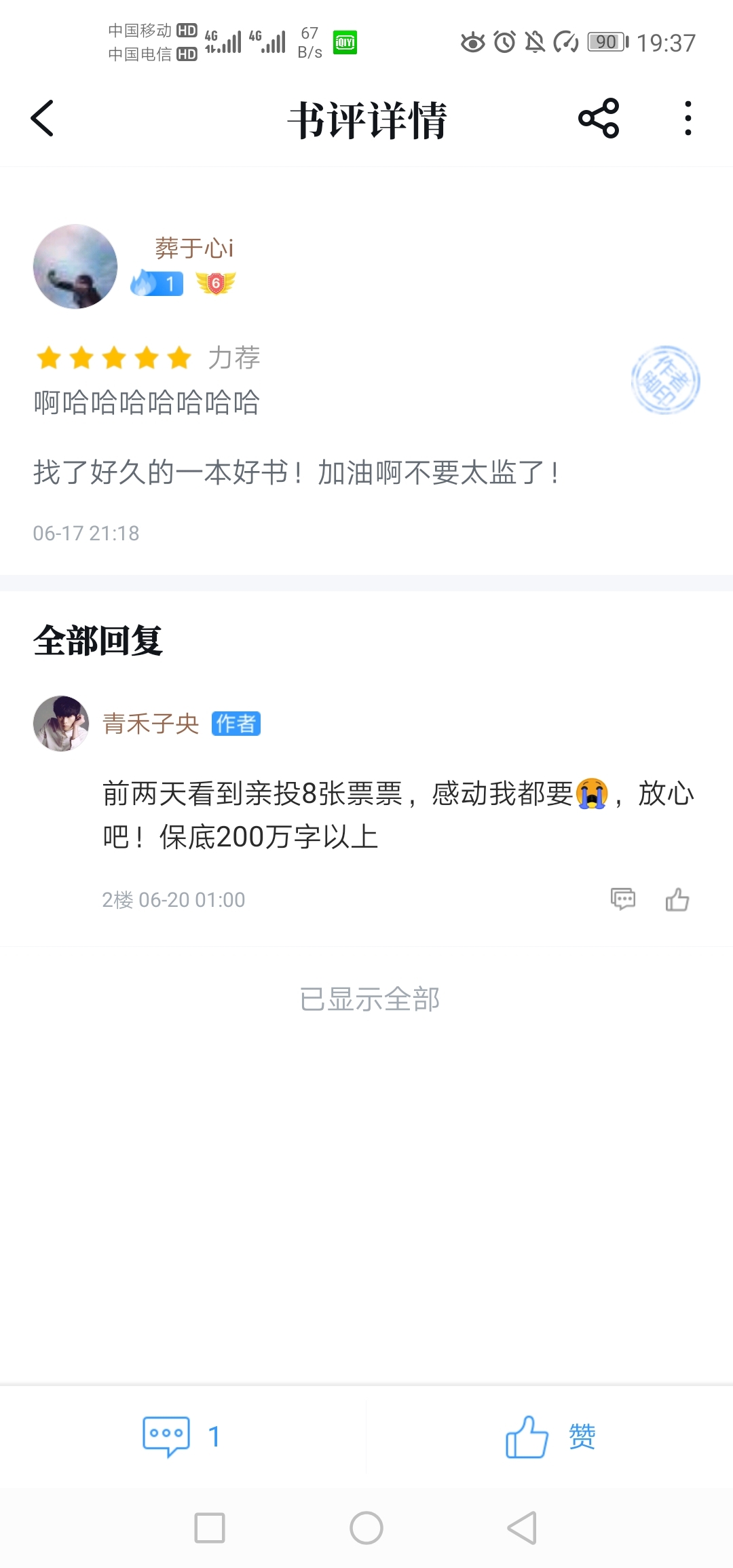The height and width of the screenshot is (1568, 733).
Task: Like this review with 赞 button
Action: click(x=550, y=1436)
